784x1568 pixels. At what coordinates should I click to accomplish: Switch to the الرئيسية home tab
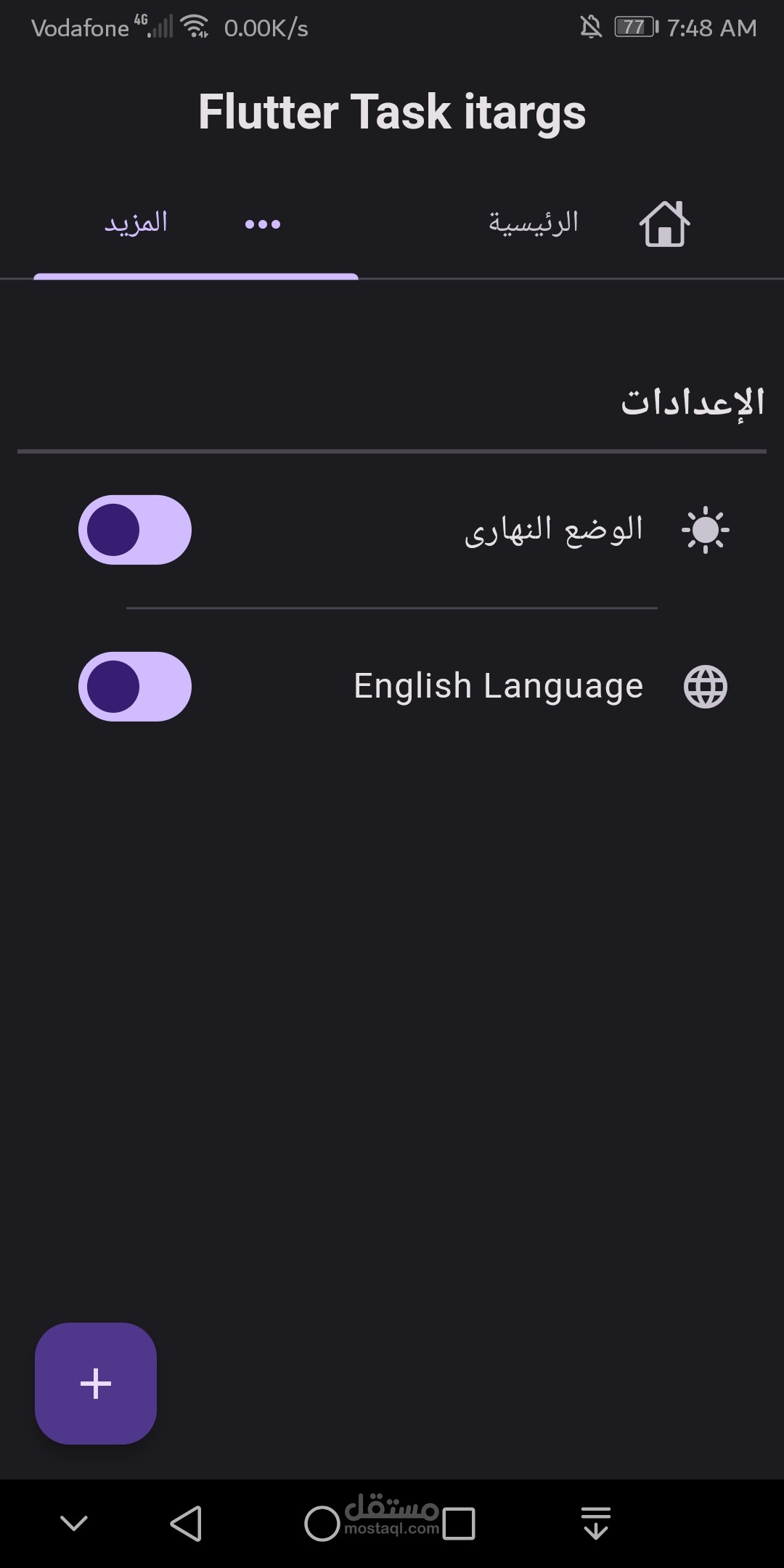tap(588, 224)
